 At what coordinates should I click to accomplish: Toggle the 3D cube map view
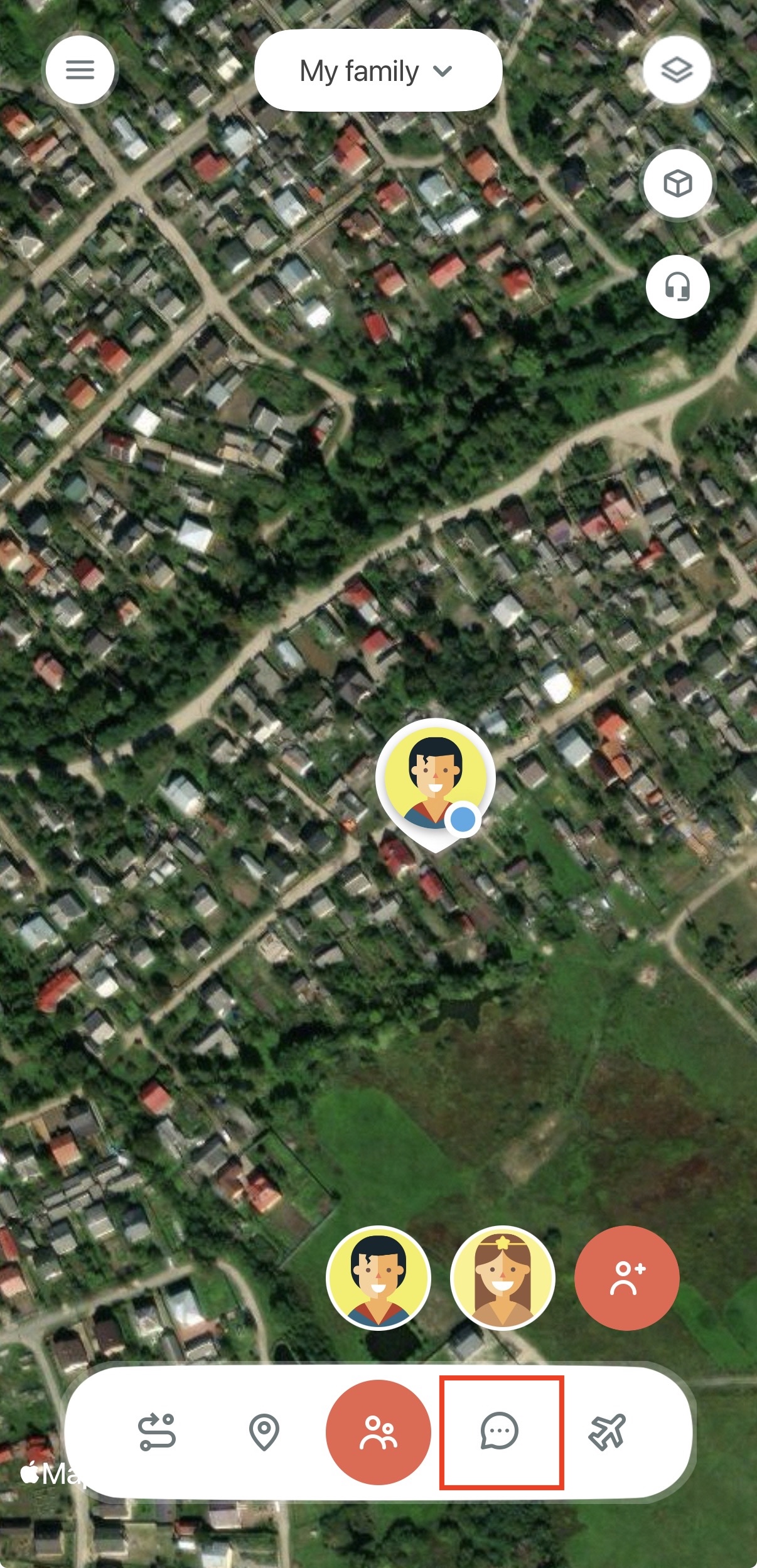click(677, 183)
